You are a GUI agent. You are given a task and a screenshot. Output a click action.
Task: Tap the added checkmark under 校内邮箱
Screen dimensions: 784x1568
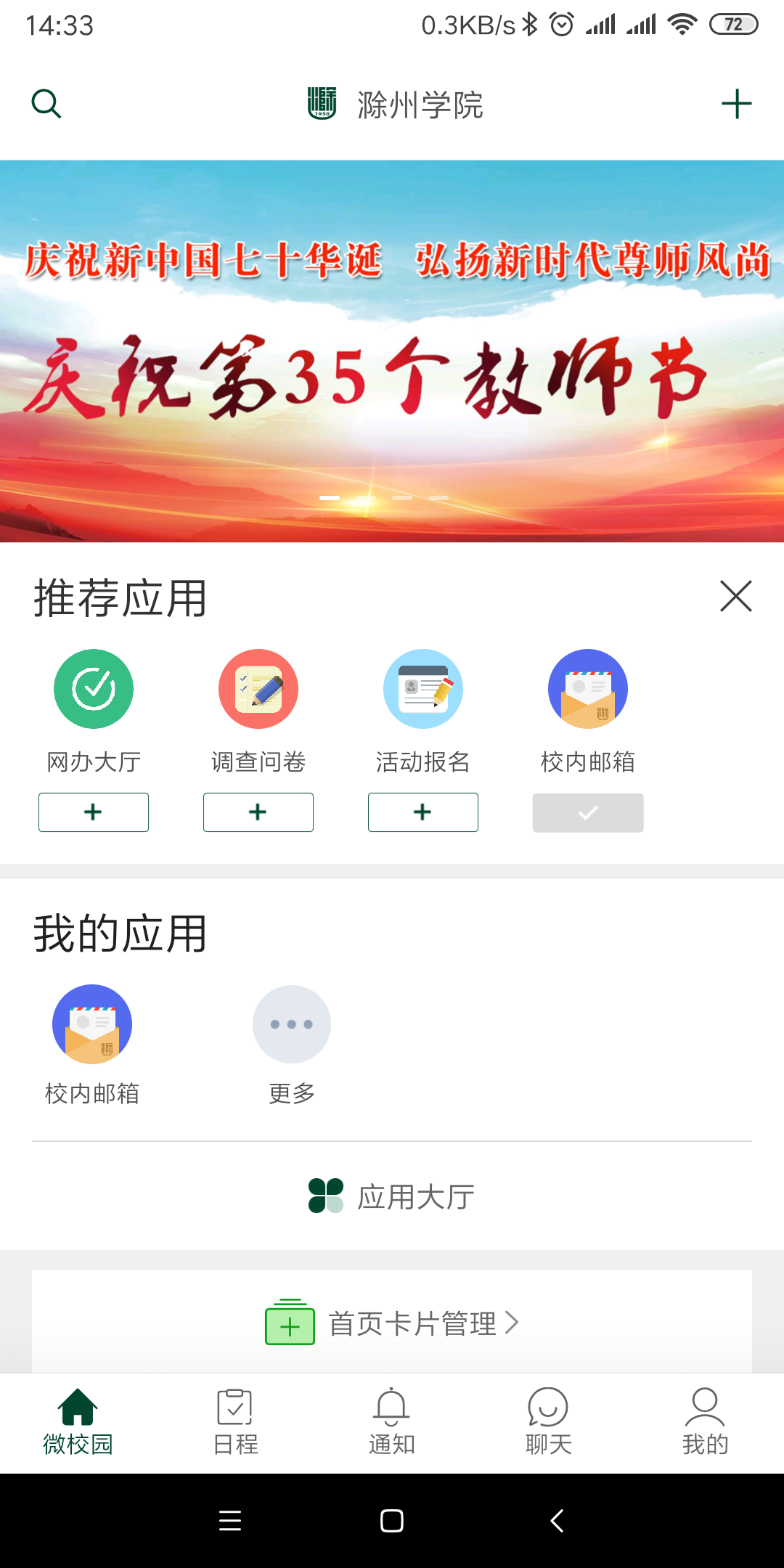(x=588, y=812)
